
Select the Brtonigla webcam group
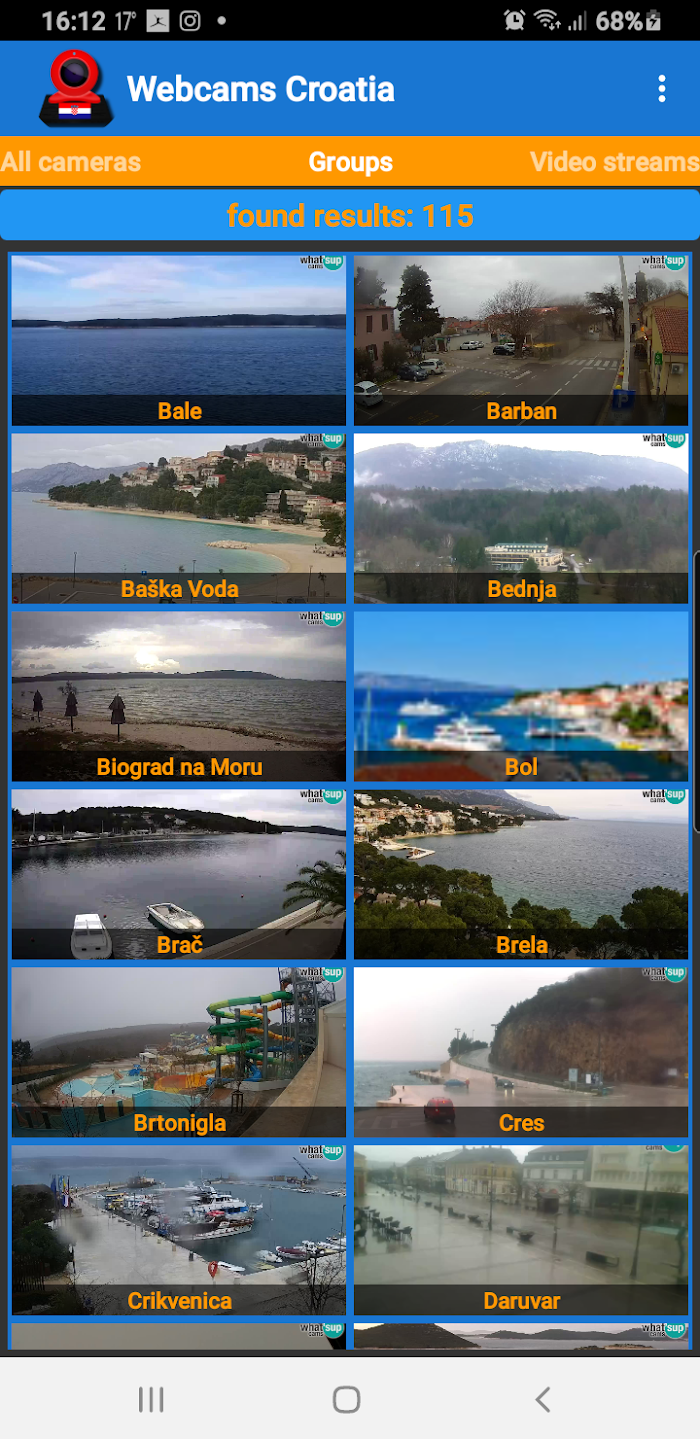pyautogui.click(x=179, y=1053)
